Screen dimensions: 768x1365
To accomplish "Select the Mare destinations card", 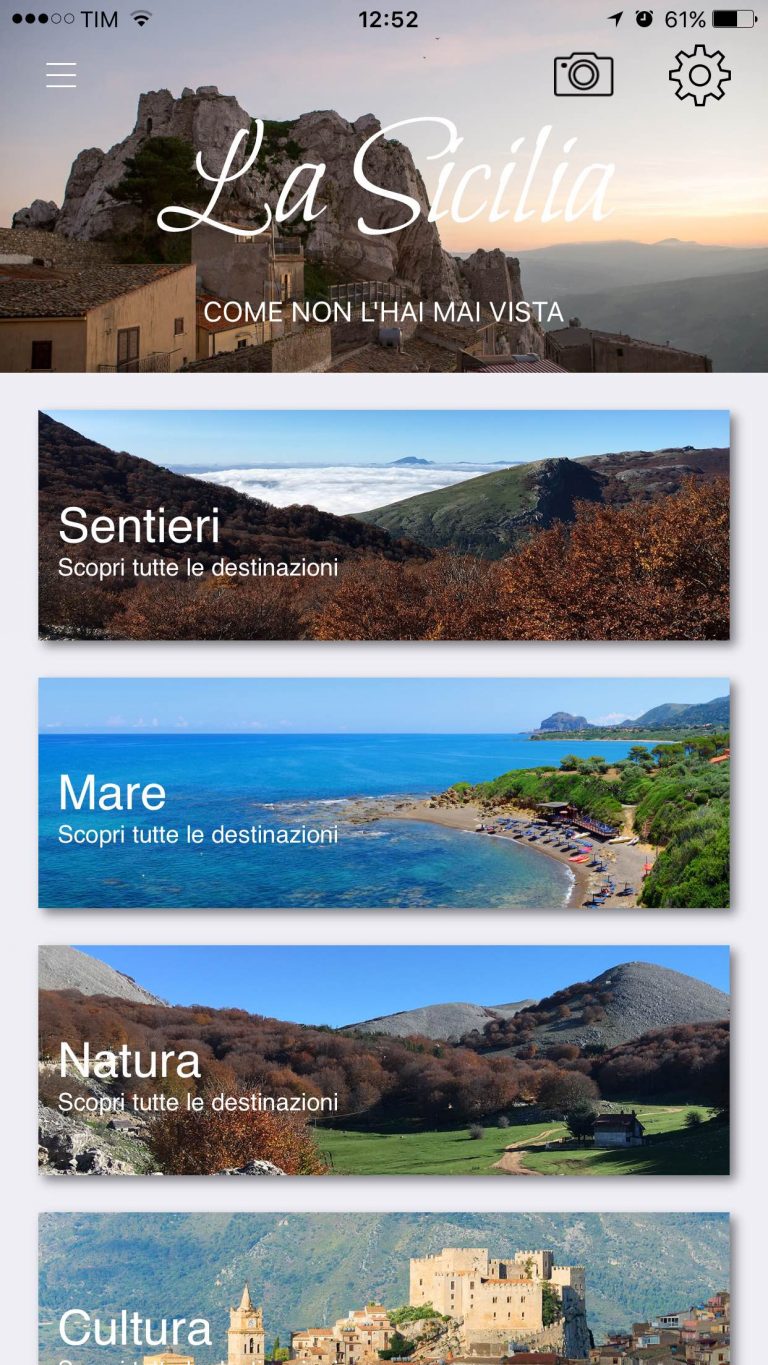I will 384,793.
